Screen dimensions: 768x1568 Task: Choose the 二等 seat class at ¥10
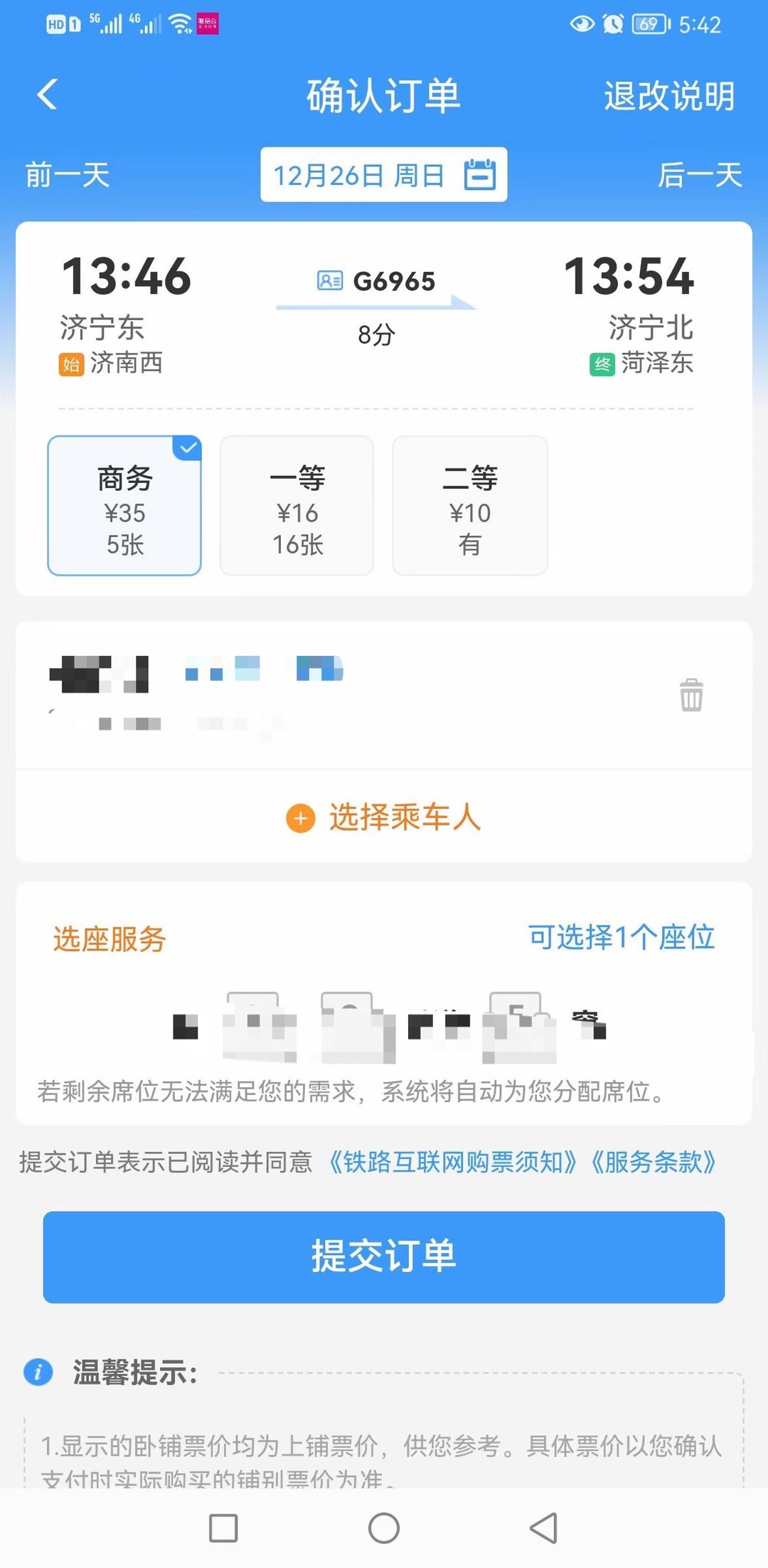point(470,505)
